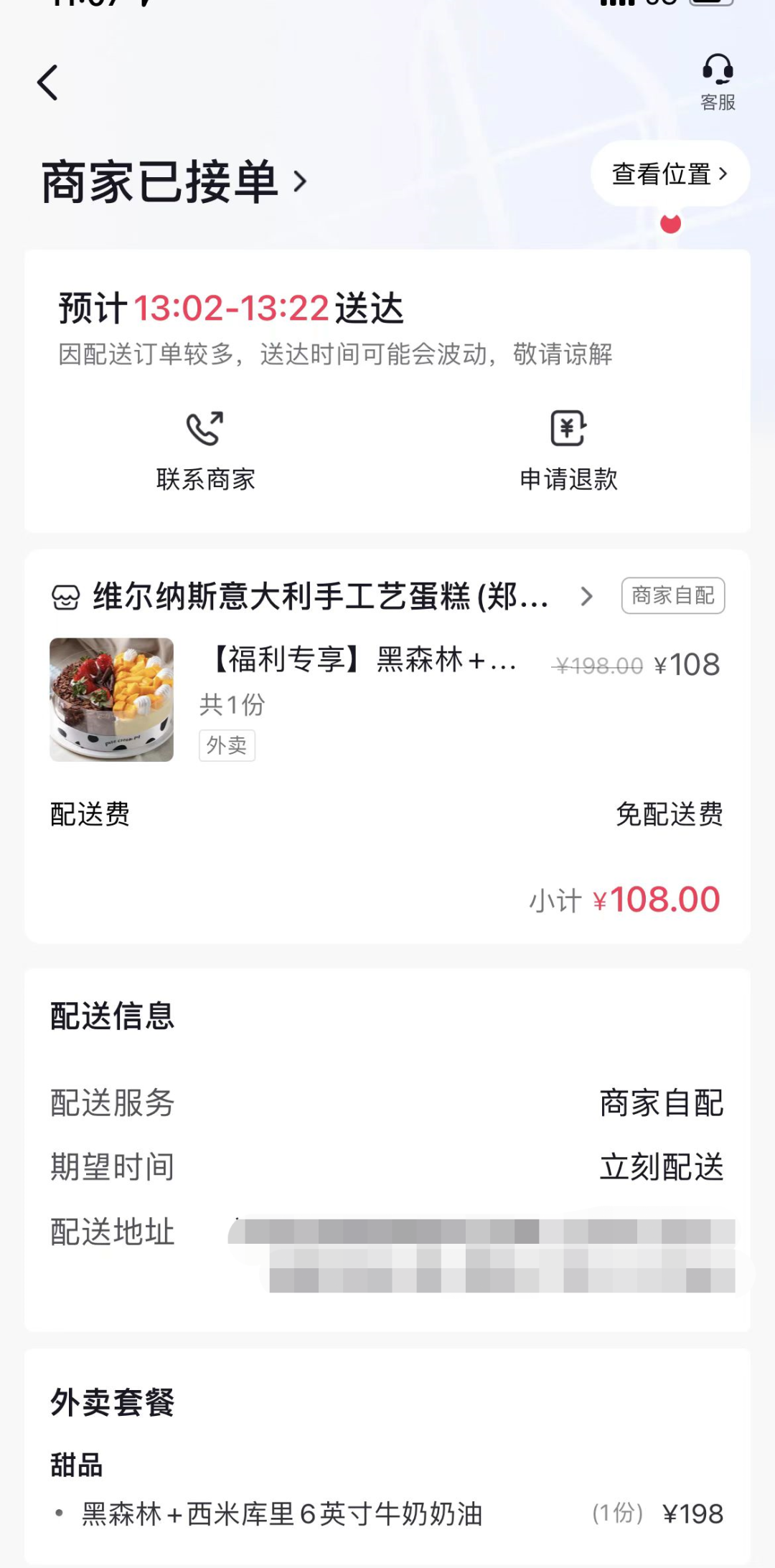Tap 查看位置 to view location
The image size is (775, 1568).
click(x=670, y=174)
